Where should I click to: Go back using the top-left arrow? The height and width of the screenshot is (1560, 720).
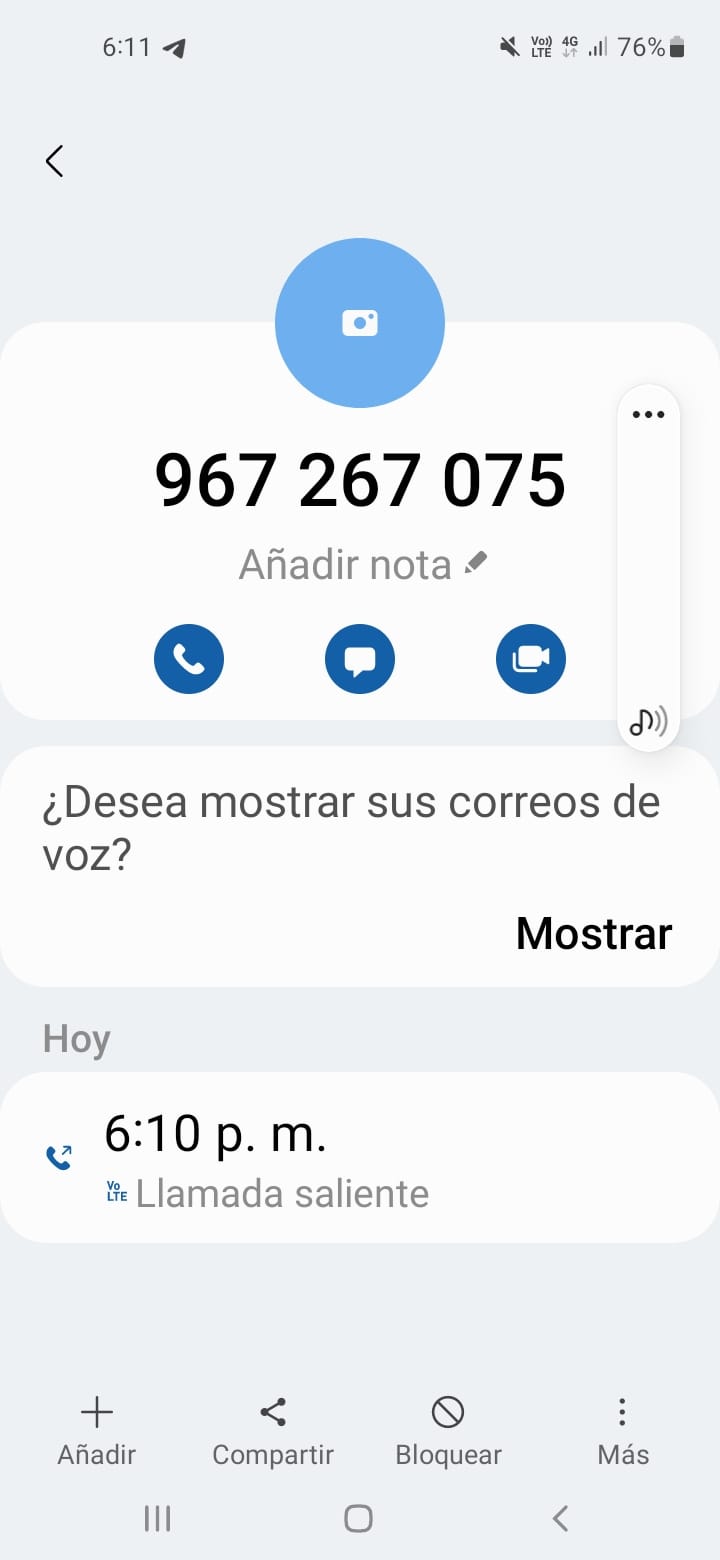55,161
